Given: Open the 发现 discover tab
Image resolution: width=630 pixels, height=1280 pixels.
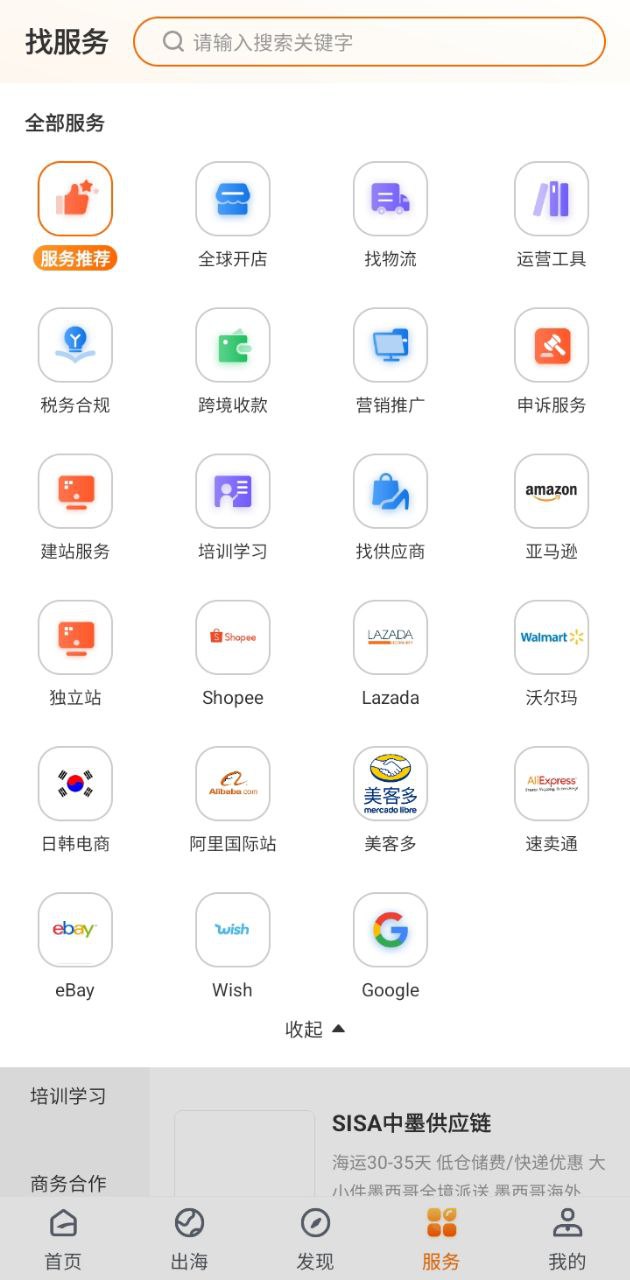Looking at the screenshot, I should (x=315, y=1240).
